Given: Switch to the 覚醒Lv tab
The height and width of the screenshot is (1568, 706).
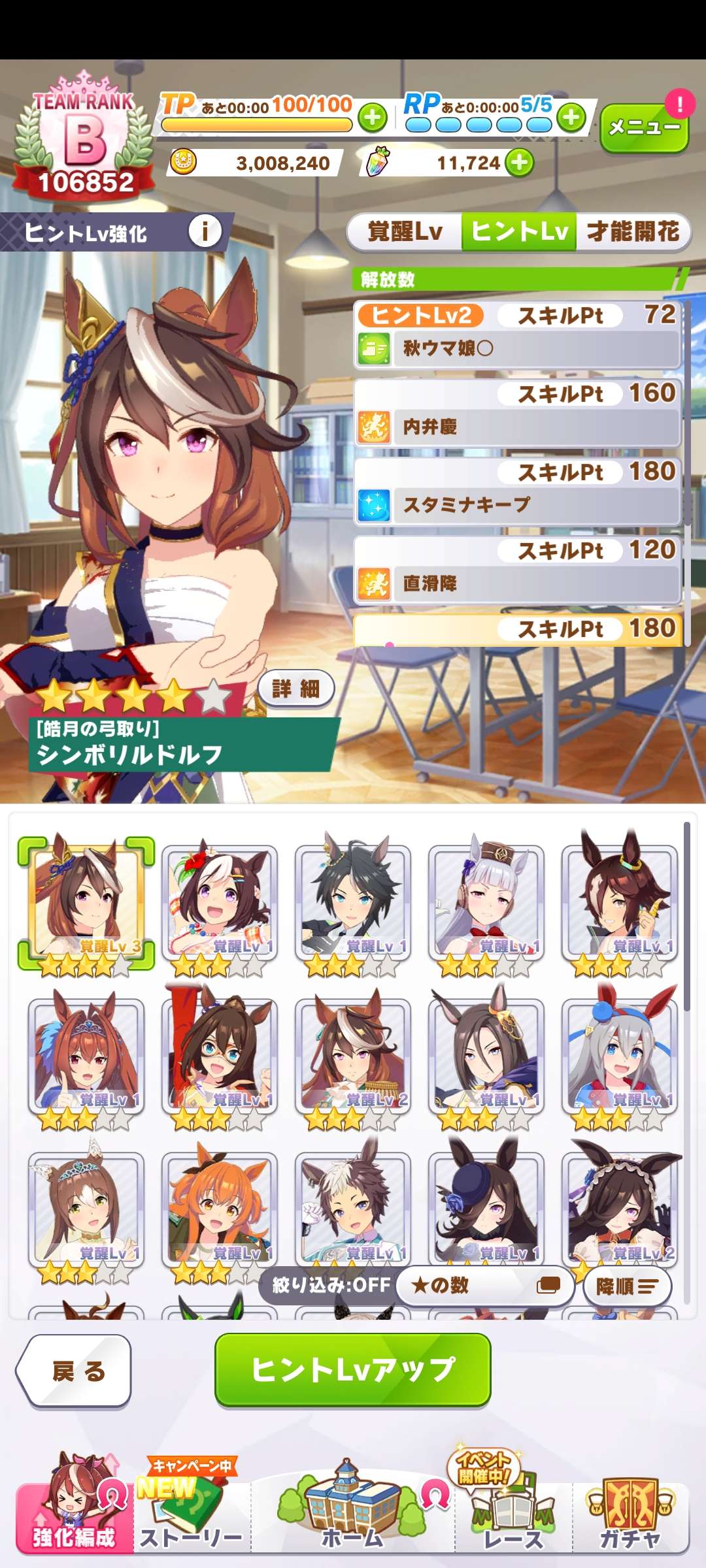Looking at the screenshot, I should pos(405,232).
